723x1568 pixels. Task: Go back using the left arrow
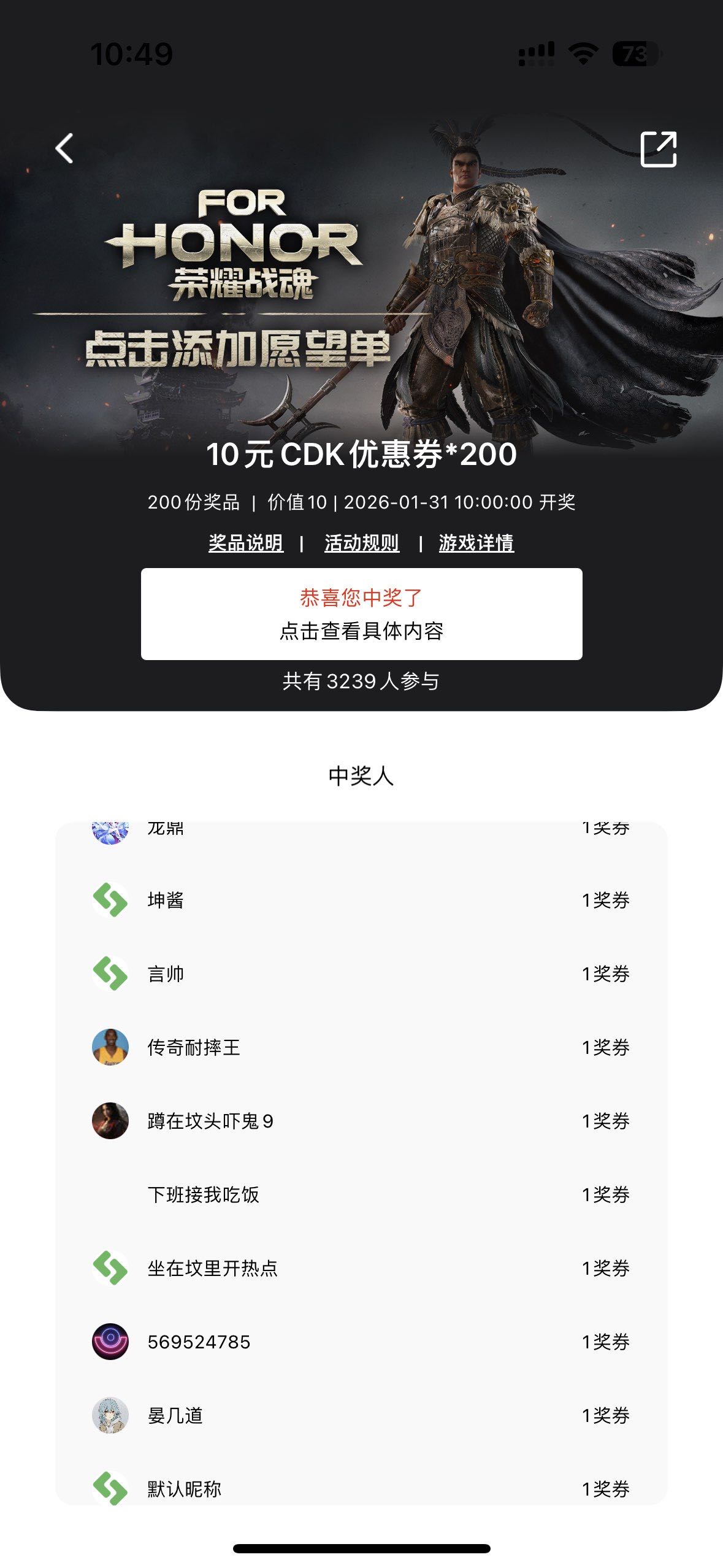[64, 148]
